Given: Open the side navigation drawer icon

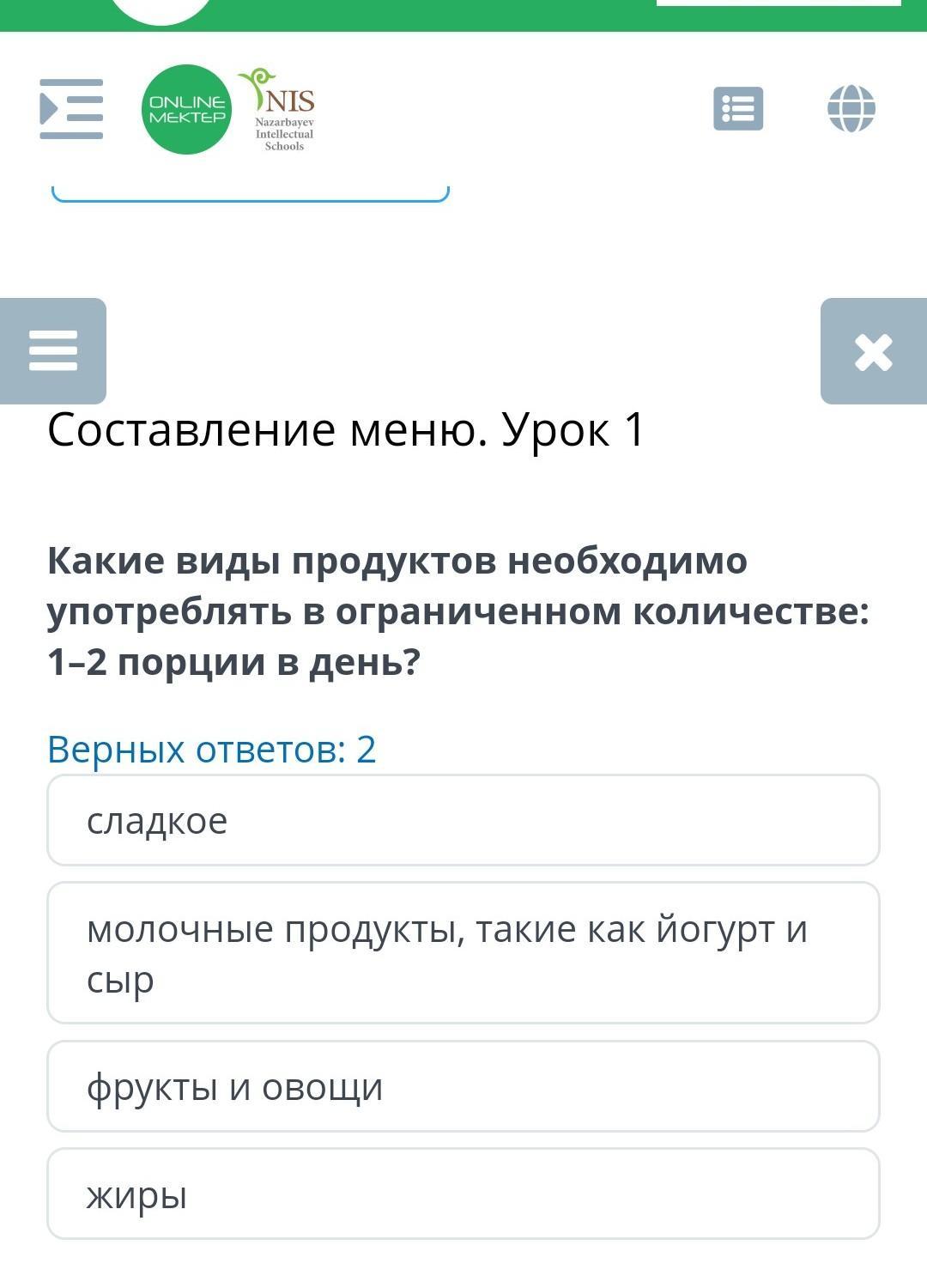Looking at the screenshot, I should [x=71, y=109].
